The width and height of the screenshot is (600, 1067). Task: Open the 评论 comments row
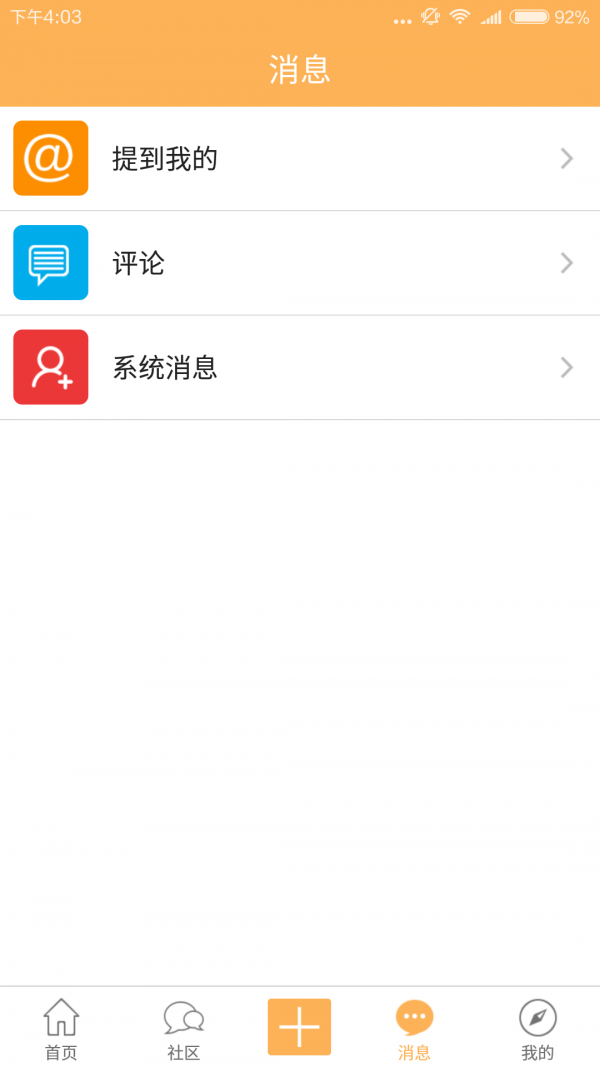(x=300, y=263)
